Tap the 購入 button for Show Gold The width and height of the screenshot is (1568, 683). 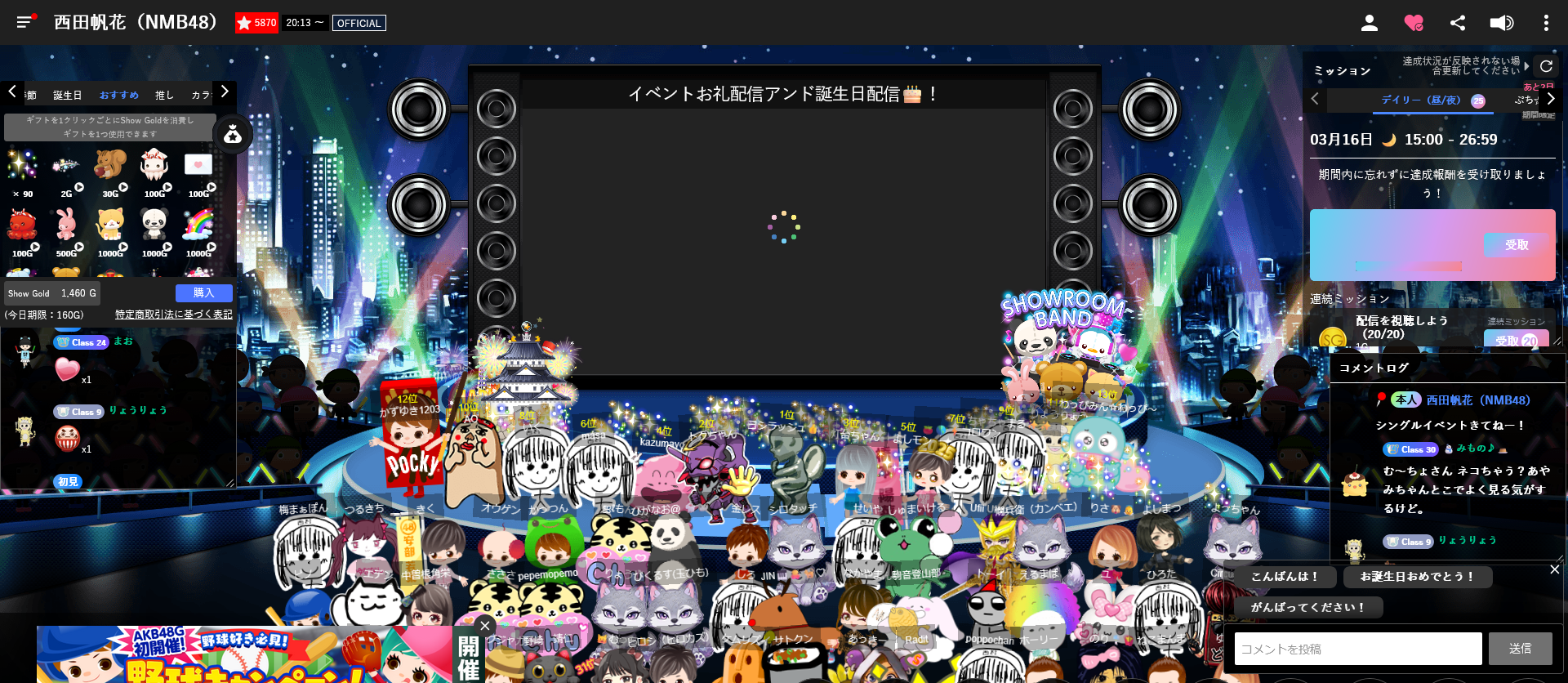coord(203,293)
